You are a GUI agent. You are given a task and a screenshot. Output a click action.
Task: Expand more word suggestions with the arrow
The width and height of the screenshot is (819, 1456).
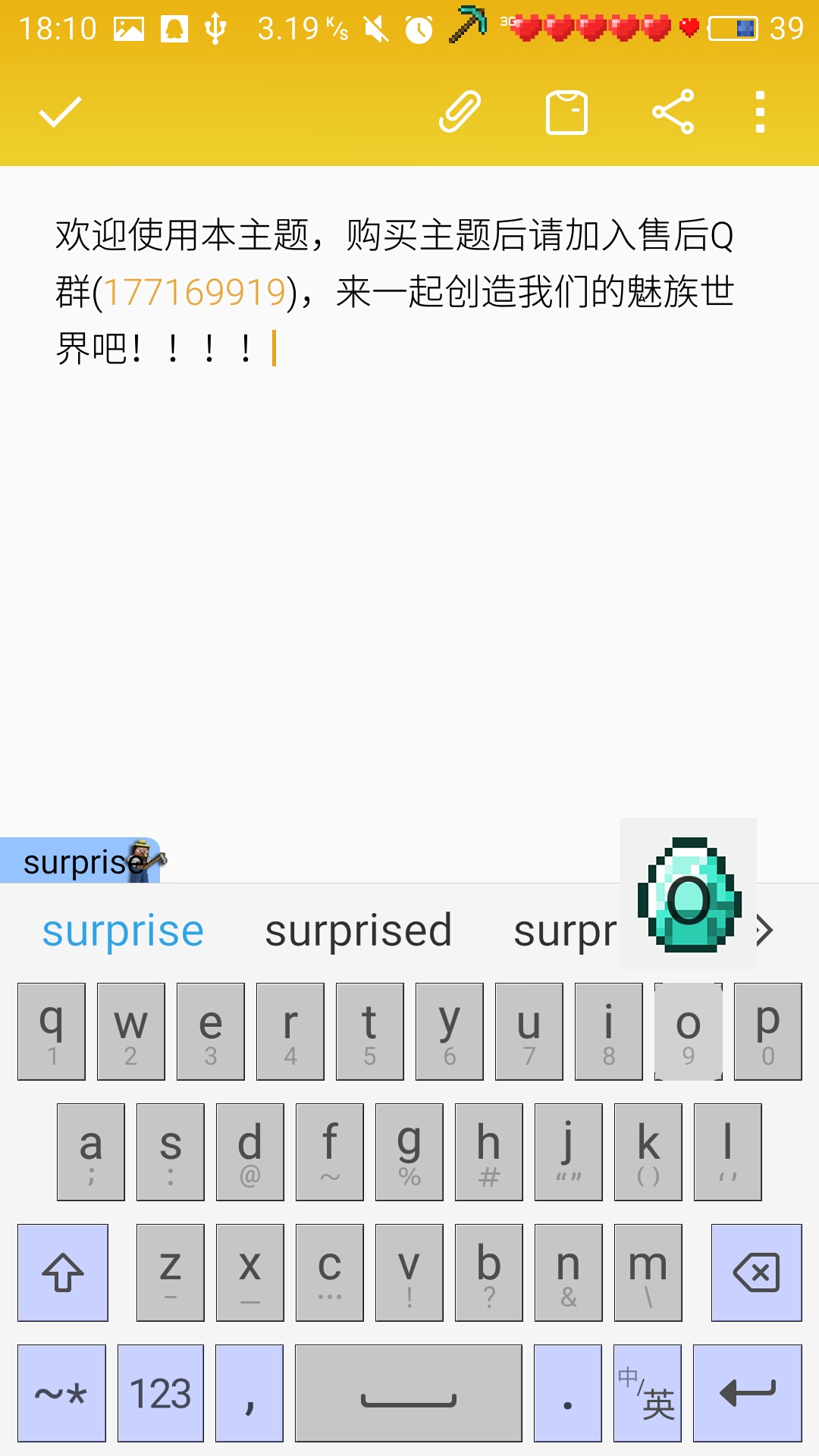(x=764, y=930)
